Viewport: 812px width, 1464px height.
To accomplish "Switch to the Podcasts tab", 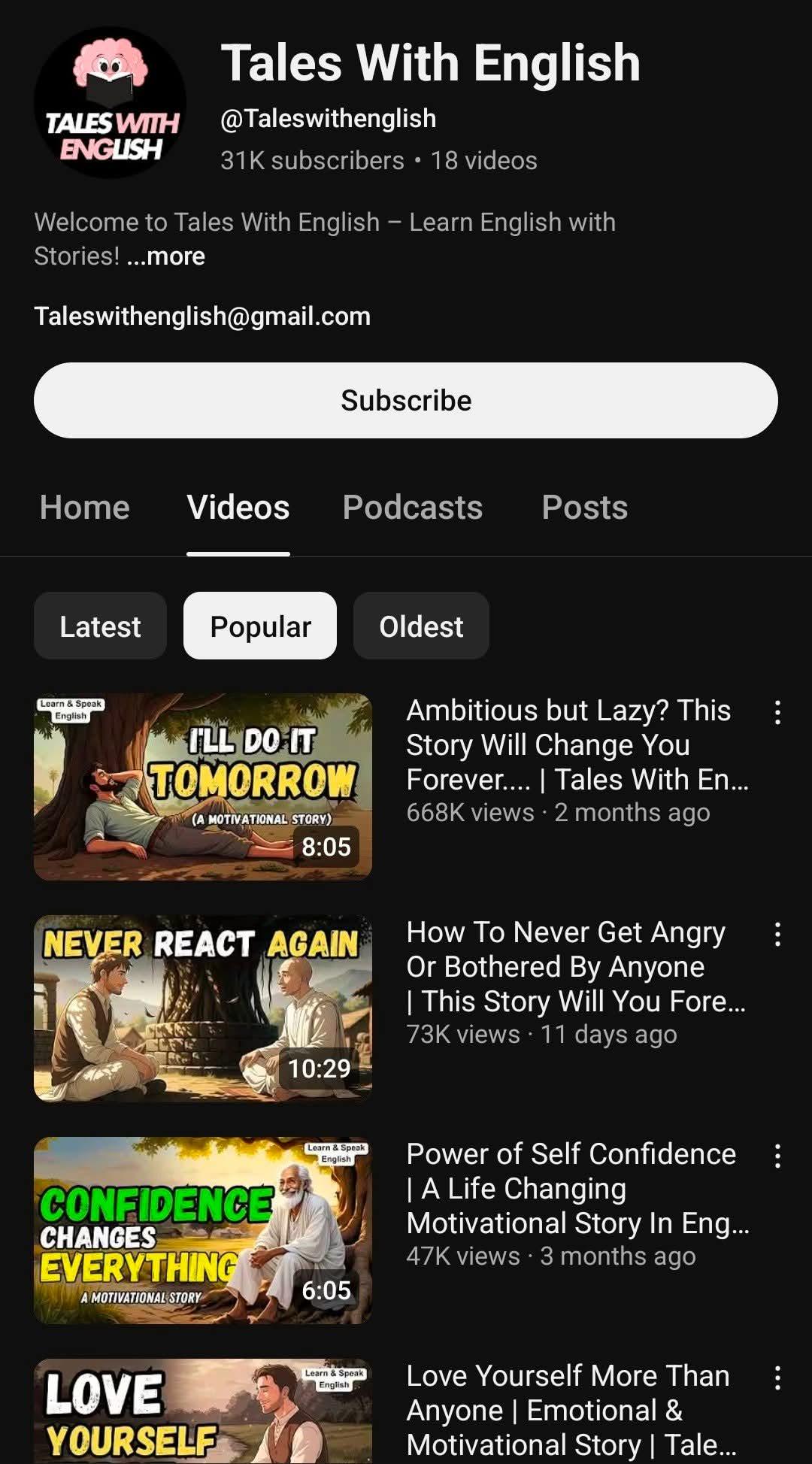I will click(412, 508).
